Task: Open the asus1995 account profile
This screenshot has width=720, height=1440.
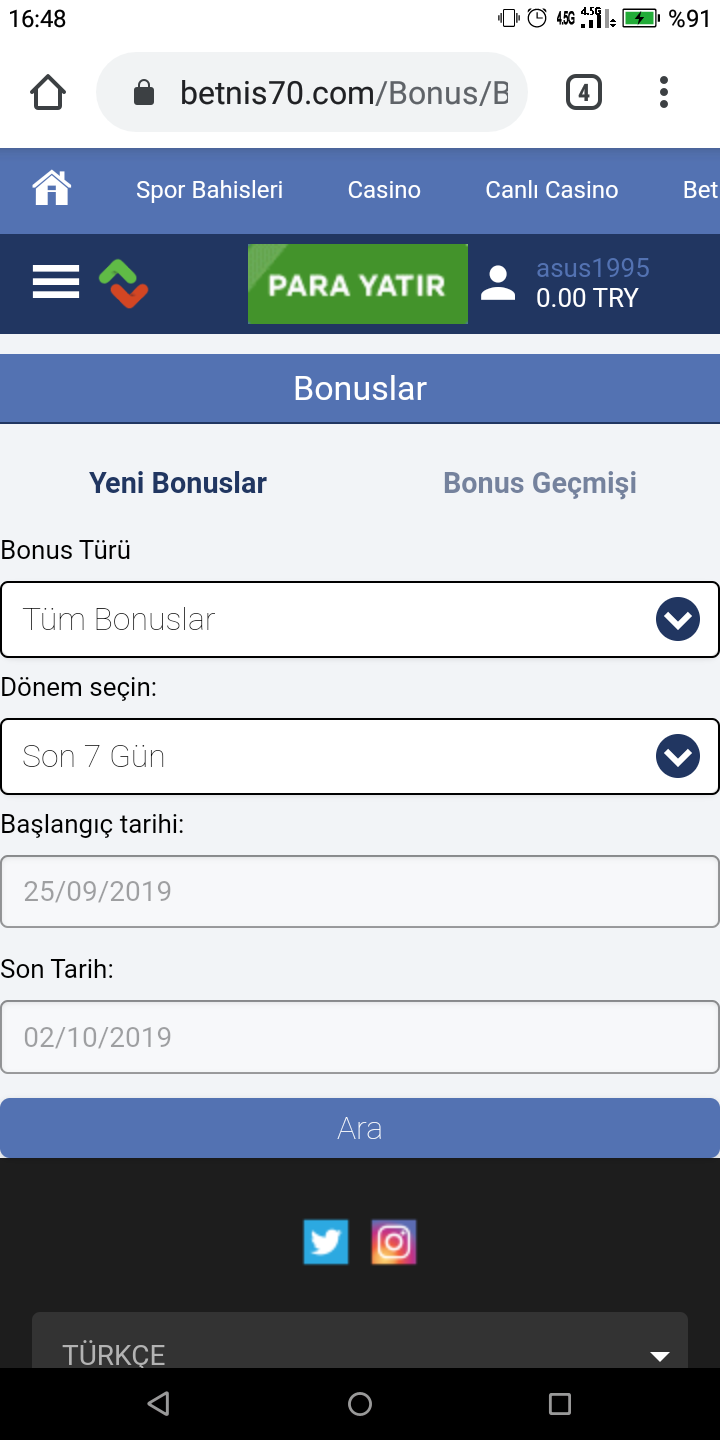Action: click(566, 283)
